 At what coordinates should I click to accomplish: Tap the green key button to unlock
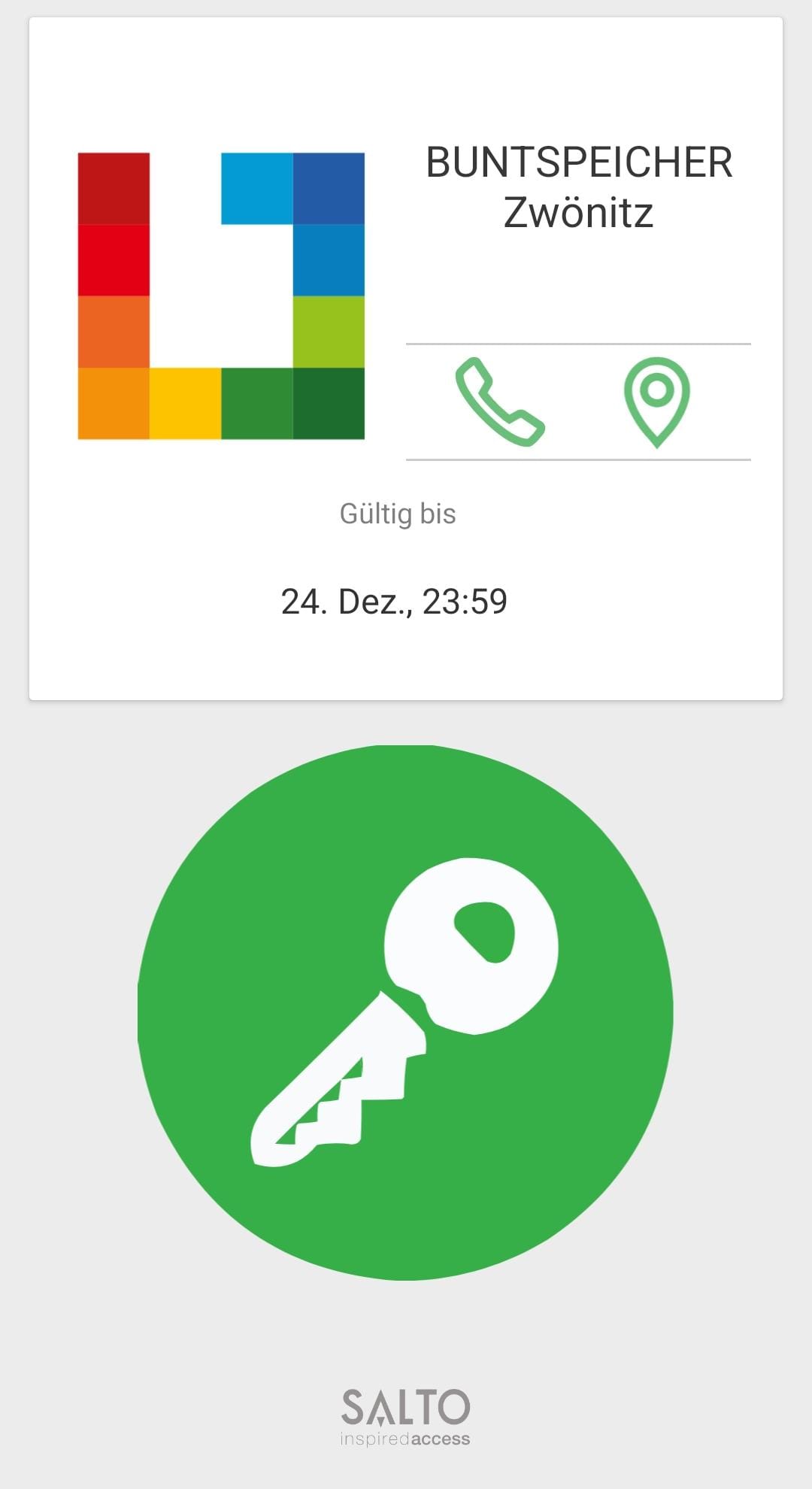pyautogui.click(x=405, y=1011)
